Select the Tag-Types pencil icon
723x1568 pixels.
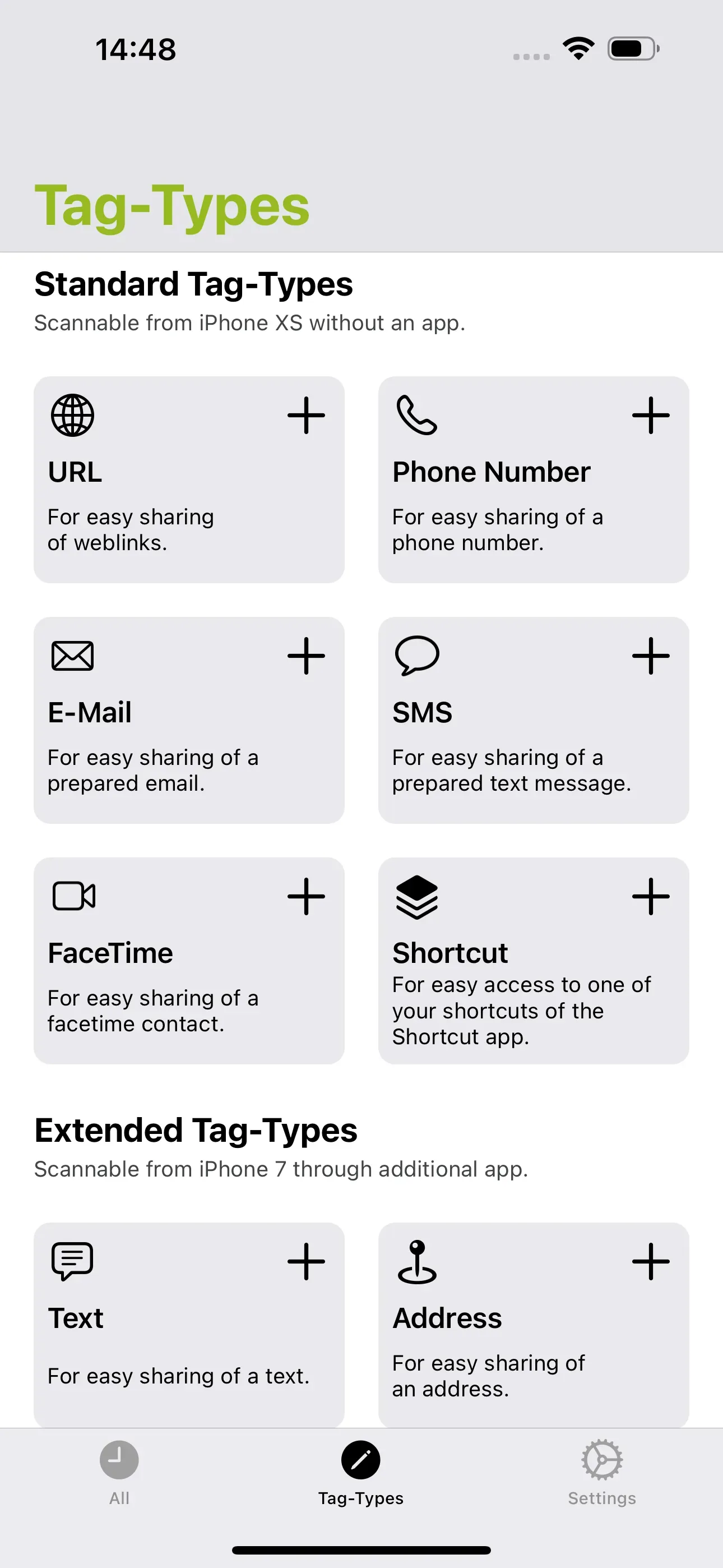pos(361,1460)
